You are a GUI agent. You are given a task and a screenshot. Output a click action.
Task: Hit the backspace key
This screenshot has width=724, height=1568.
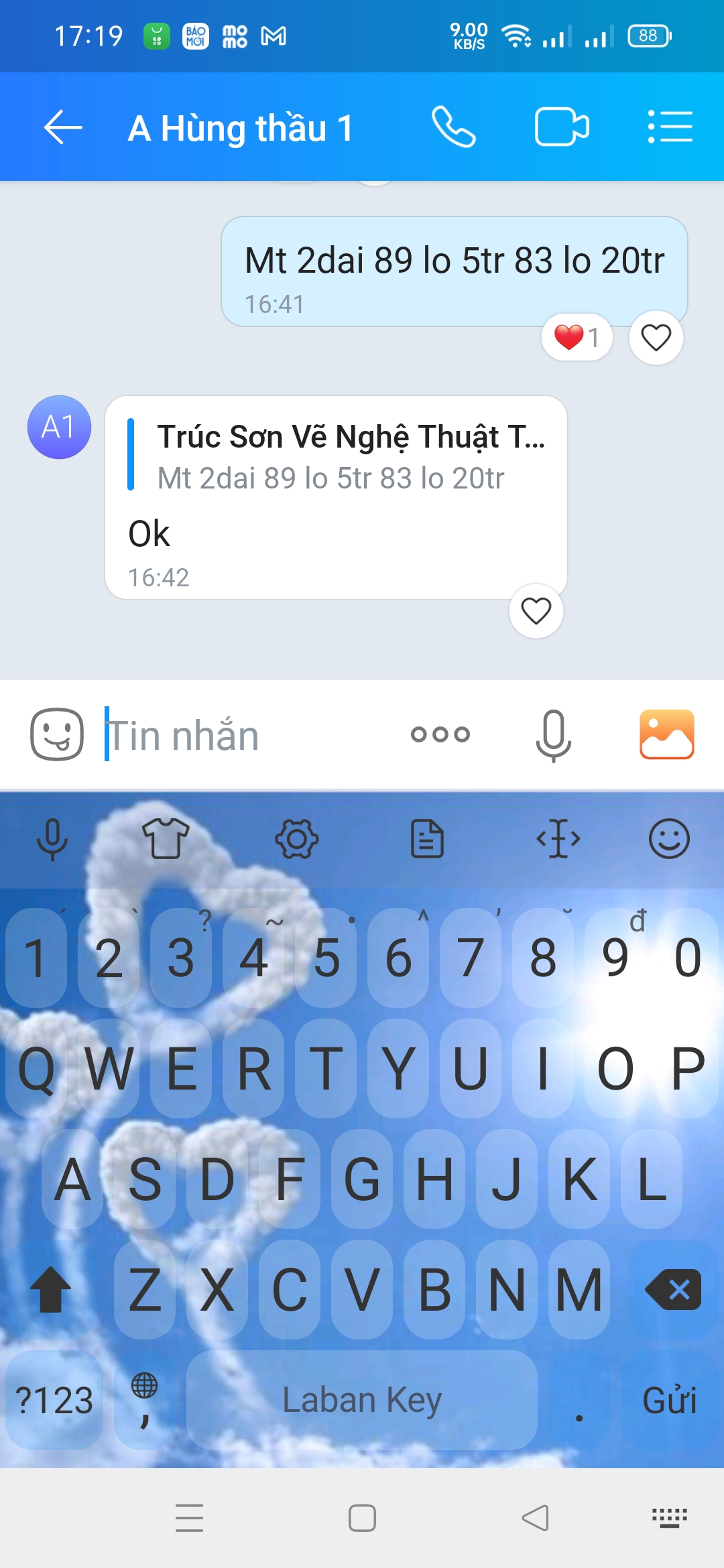673,1289
